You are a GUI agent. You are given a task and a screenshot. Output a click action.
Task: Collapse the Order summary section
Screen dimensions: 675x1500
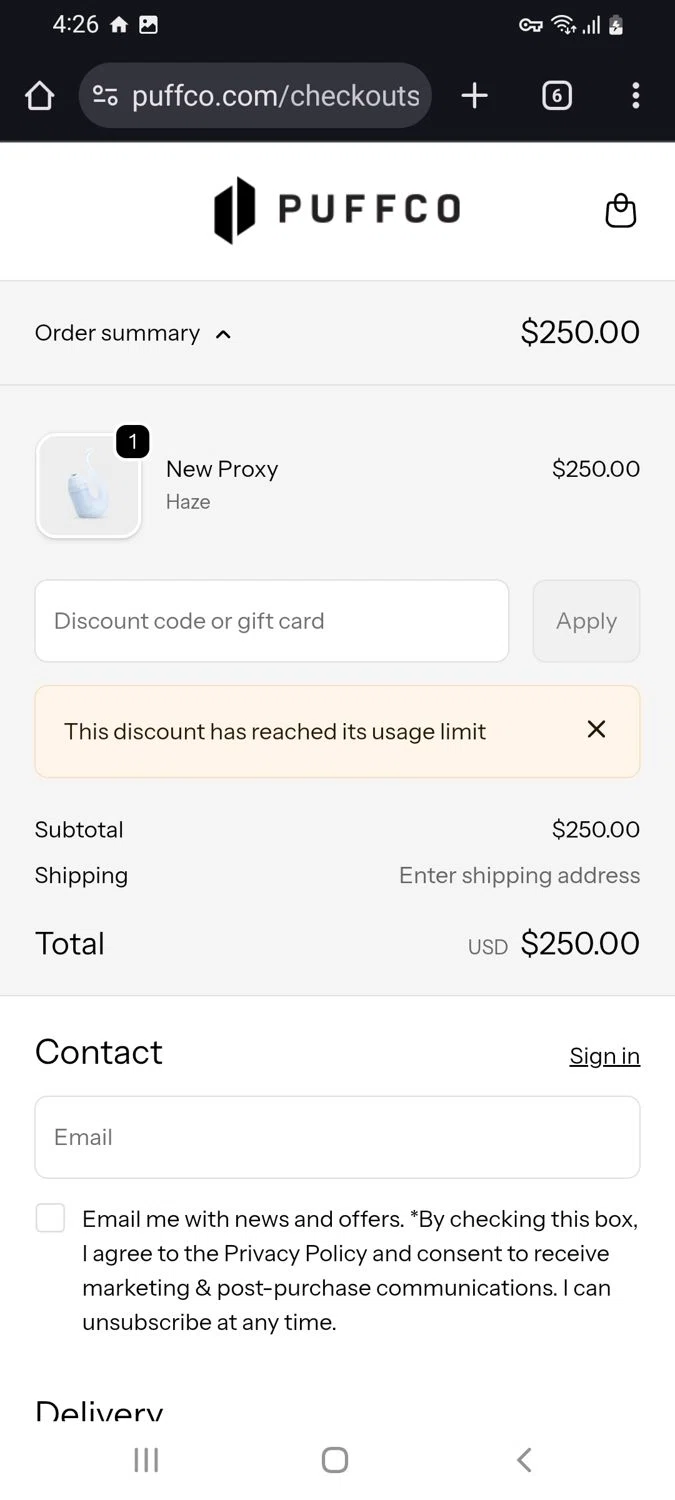(133, 333)
